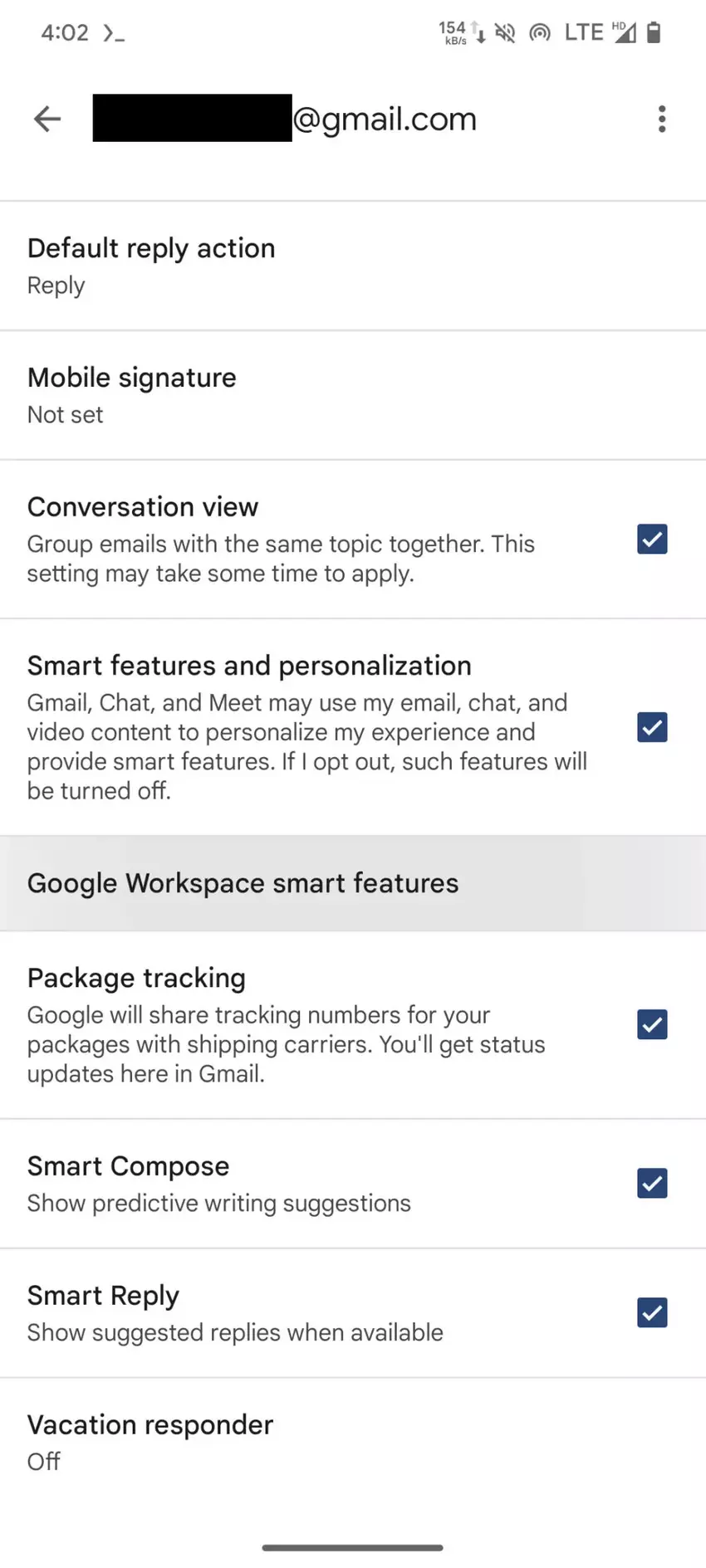This screenshot has width=706, height=1568.
Task: Uncheck the Conversation view checkbox
Action: (x=652, y=540)
